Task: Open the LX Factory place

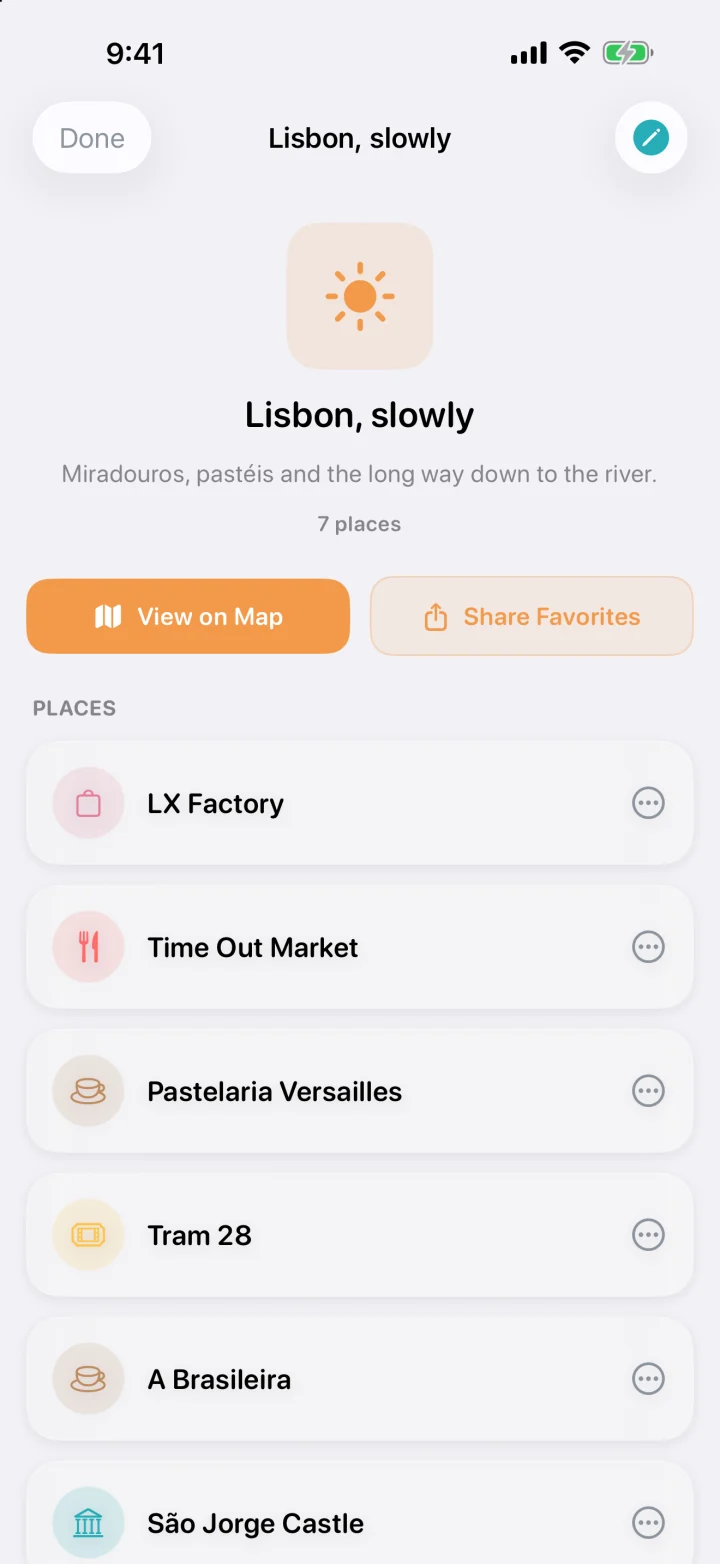Action: point(360,803)
